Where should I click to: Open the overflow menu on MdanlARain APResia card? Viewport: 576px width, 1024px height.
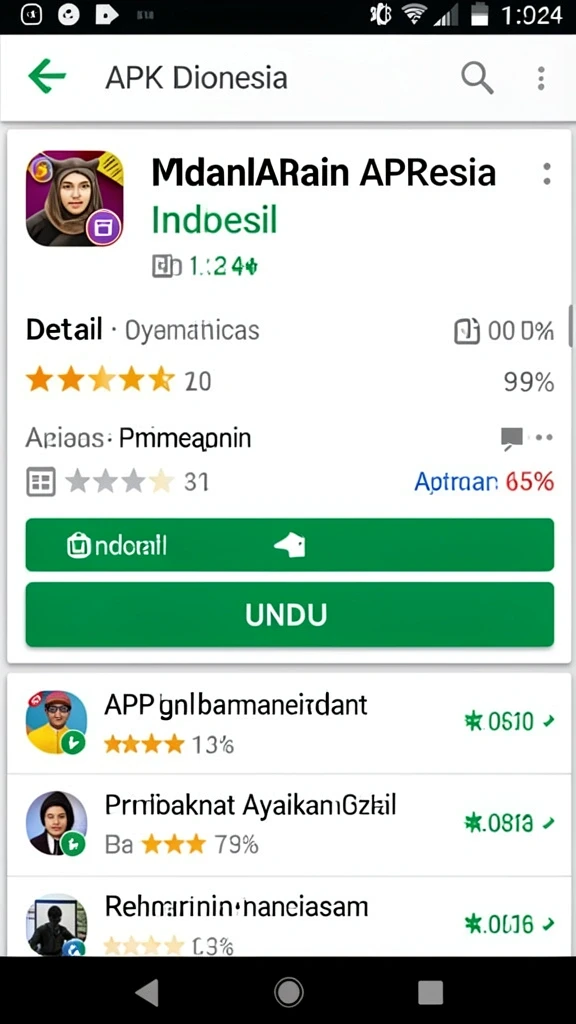point(547,174)
